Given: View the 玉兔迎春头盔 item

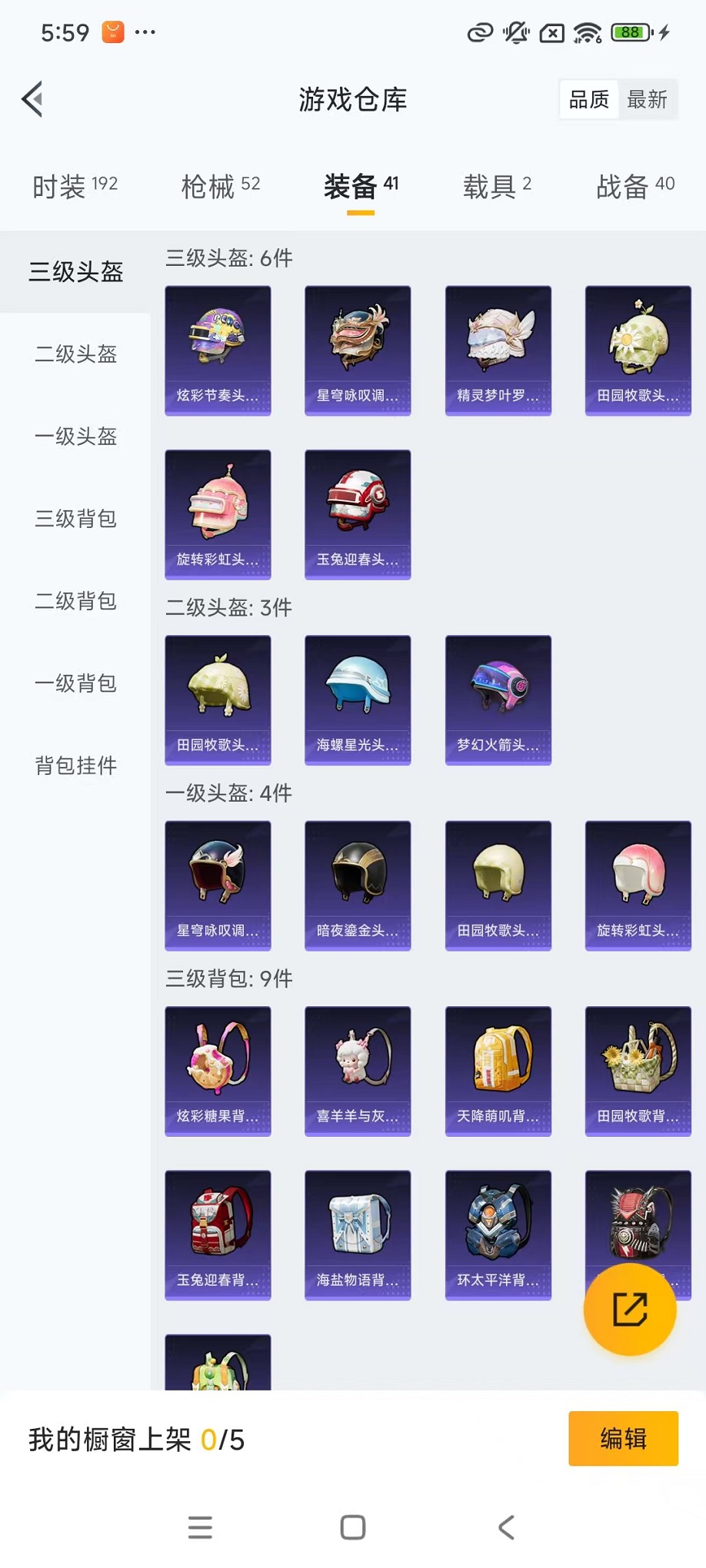Looking at the screenshot, I should (x=358, y=514).
